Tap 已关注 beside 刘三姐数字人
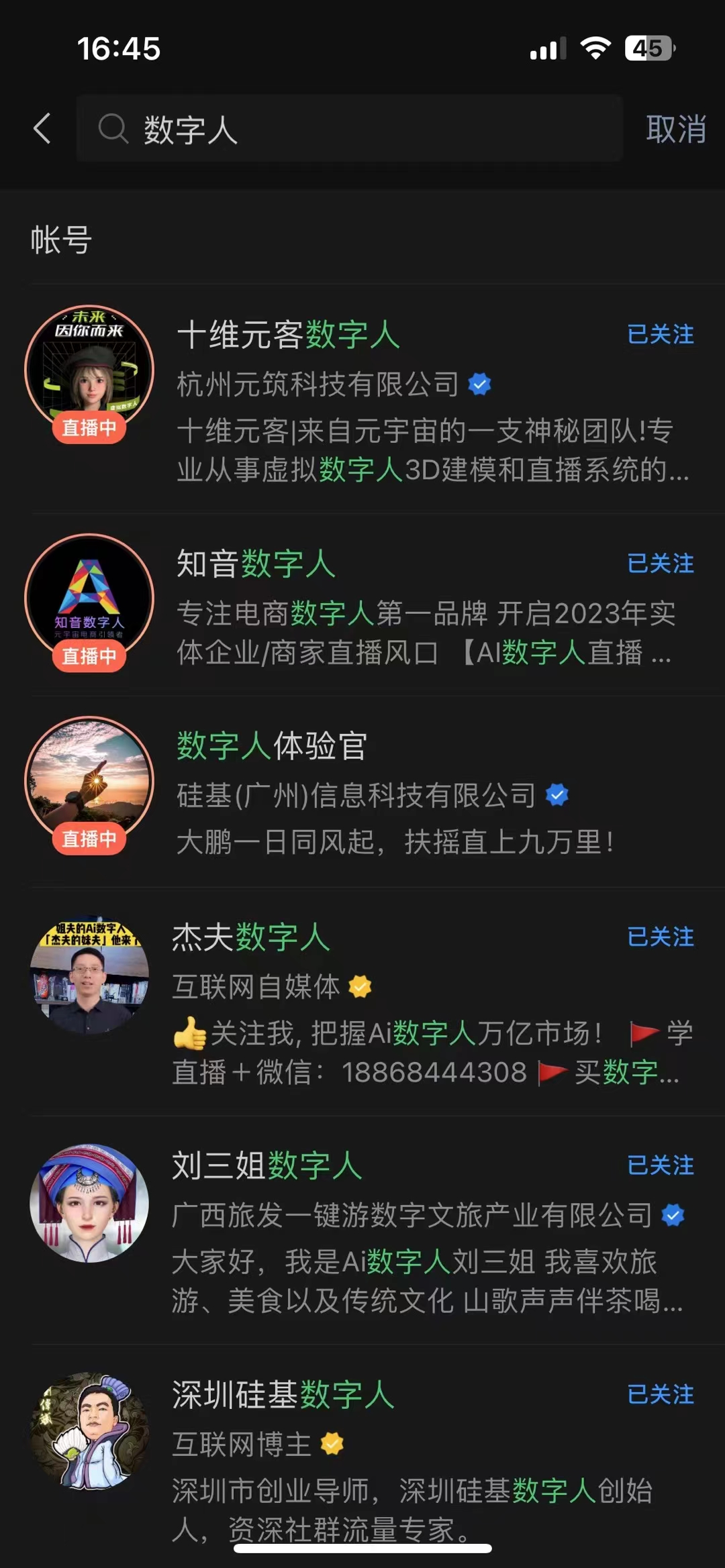Image resolution: width=725 pixels, height=1568 pixels. [x=661, y=1165]
